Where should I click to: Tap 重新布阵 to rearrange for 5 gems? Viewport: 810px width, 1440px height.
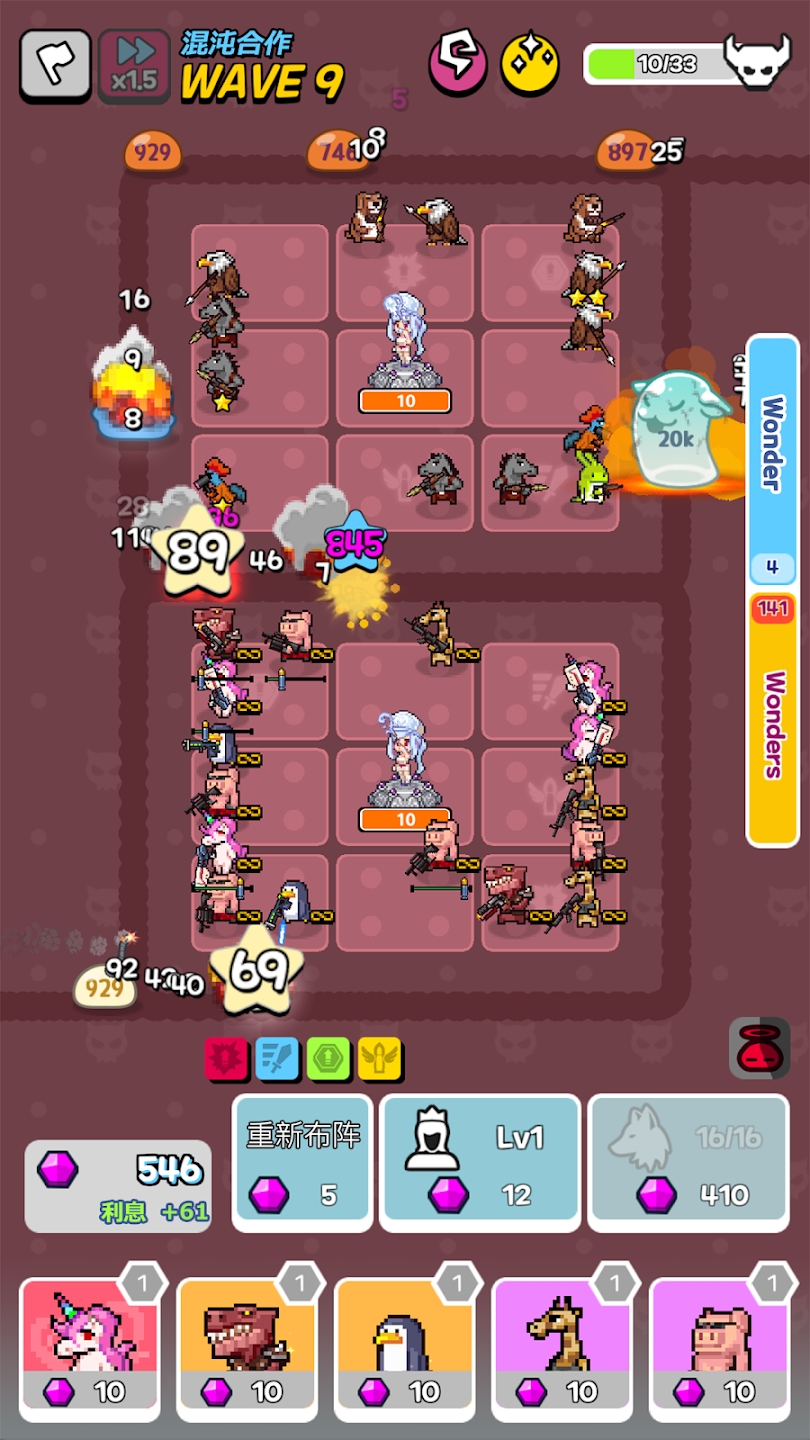pyautogui.click(x=302, y=1162)
